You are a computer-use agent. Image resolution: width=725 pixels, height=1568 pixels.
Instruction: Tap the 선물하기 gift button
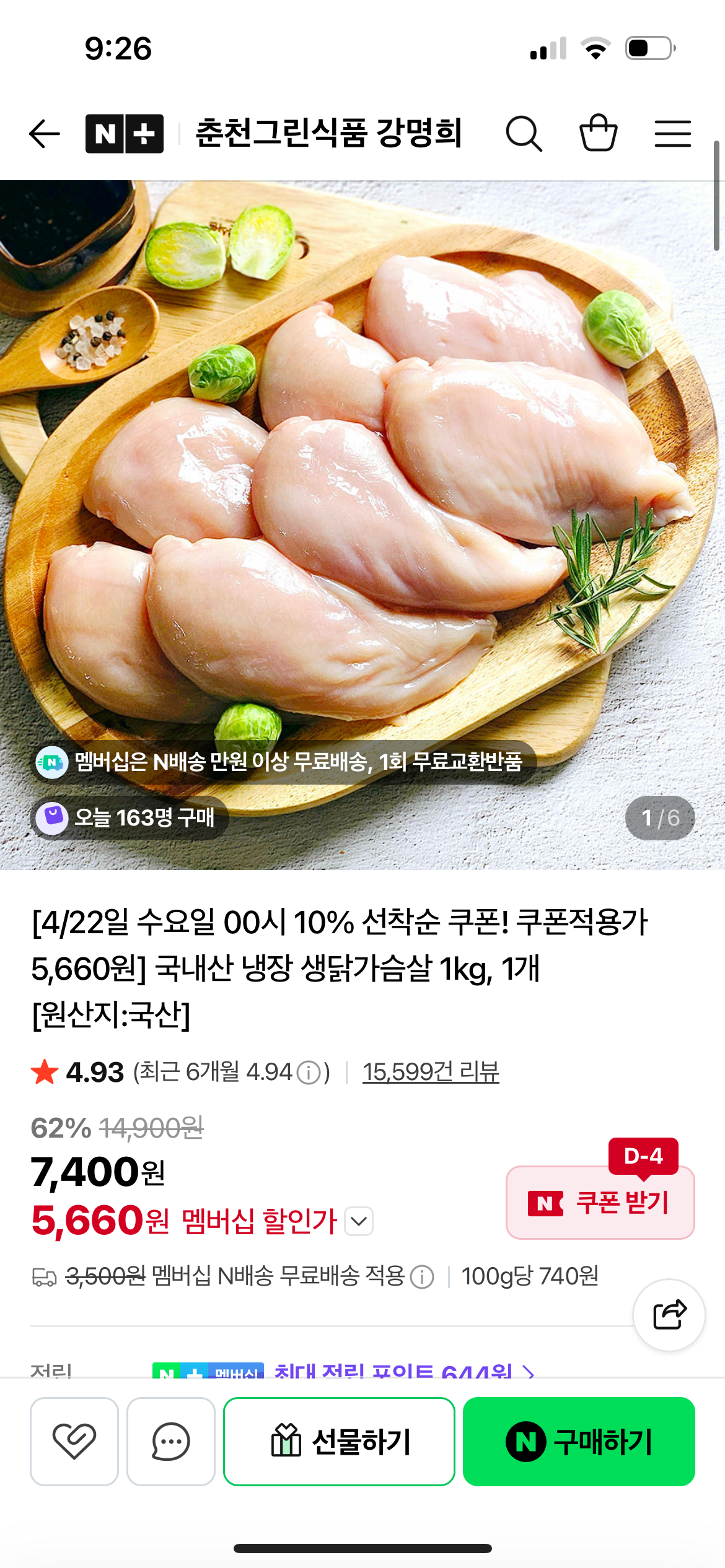(338, 1441)
